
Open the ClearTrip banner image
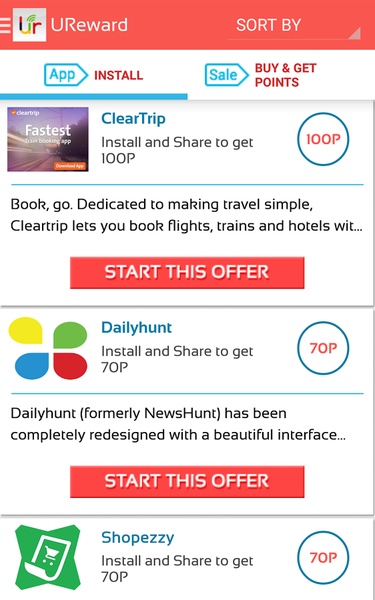tap(48, 139)
